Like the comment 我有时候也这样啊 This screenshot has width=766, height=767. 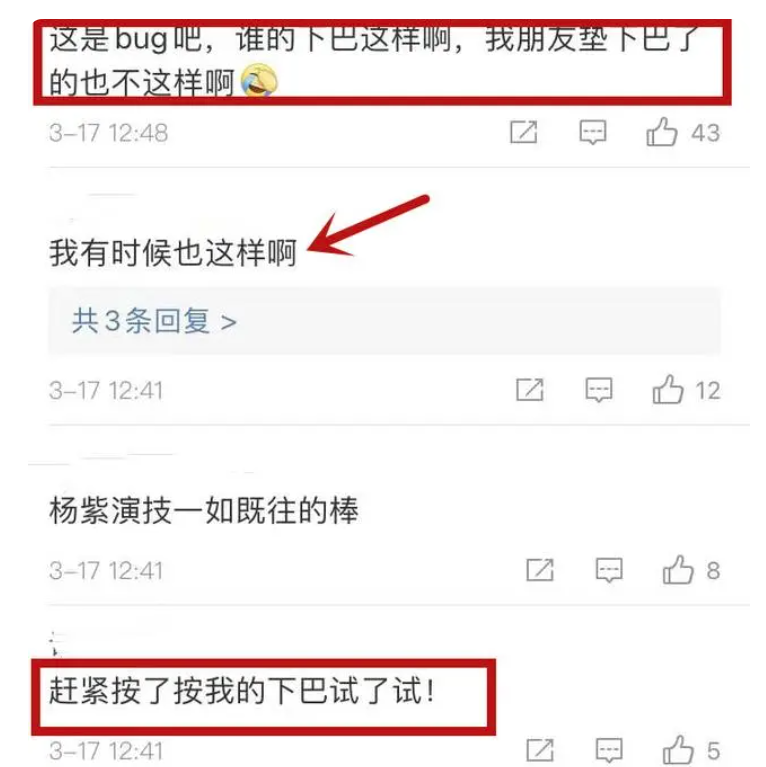click(667, 390)
